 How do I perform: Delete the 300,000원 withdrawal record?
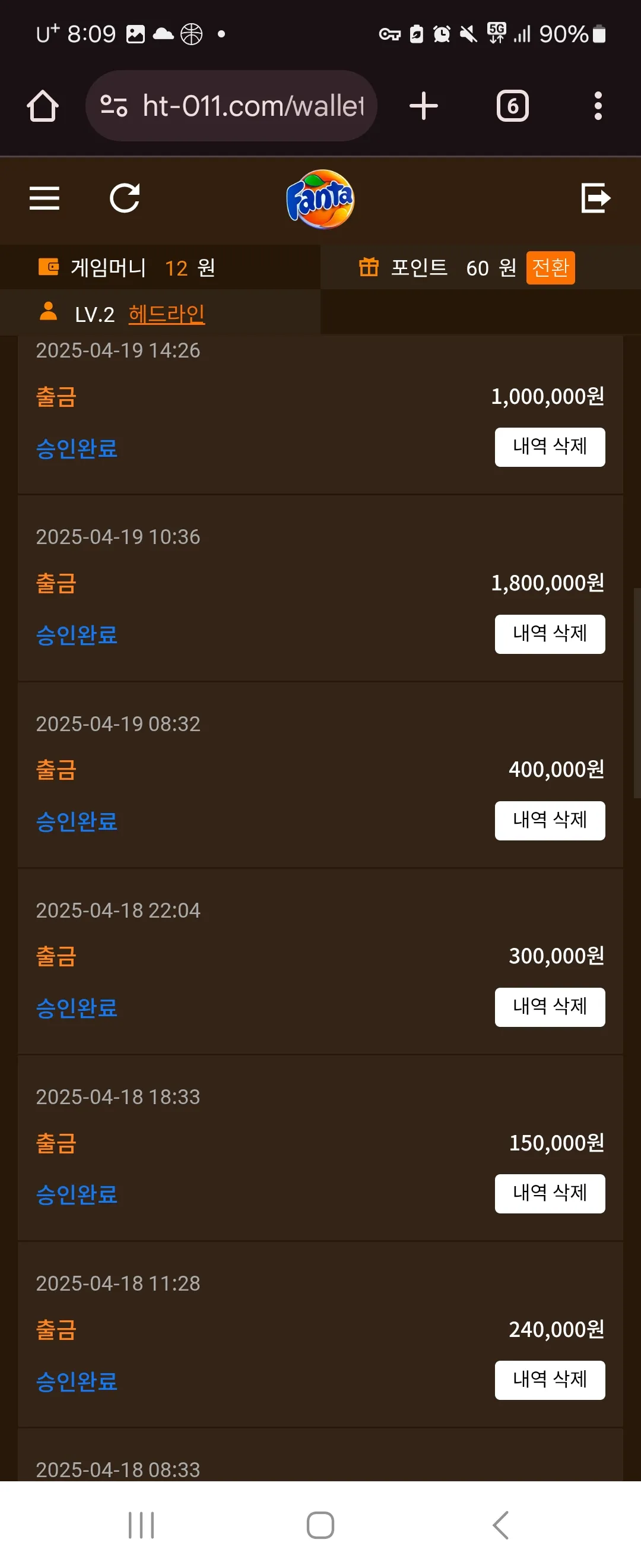pos(550,1007)
